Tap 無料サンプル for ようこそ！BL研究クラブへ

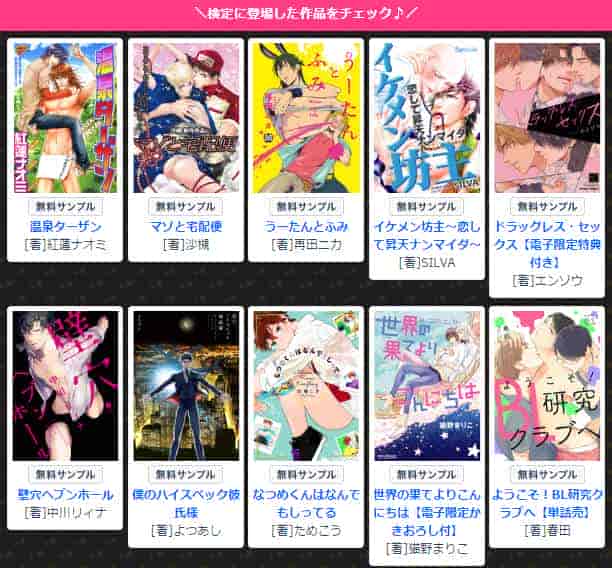[x=546, y=474]
